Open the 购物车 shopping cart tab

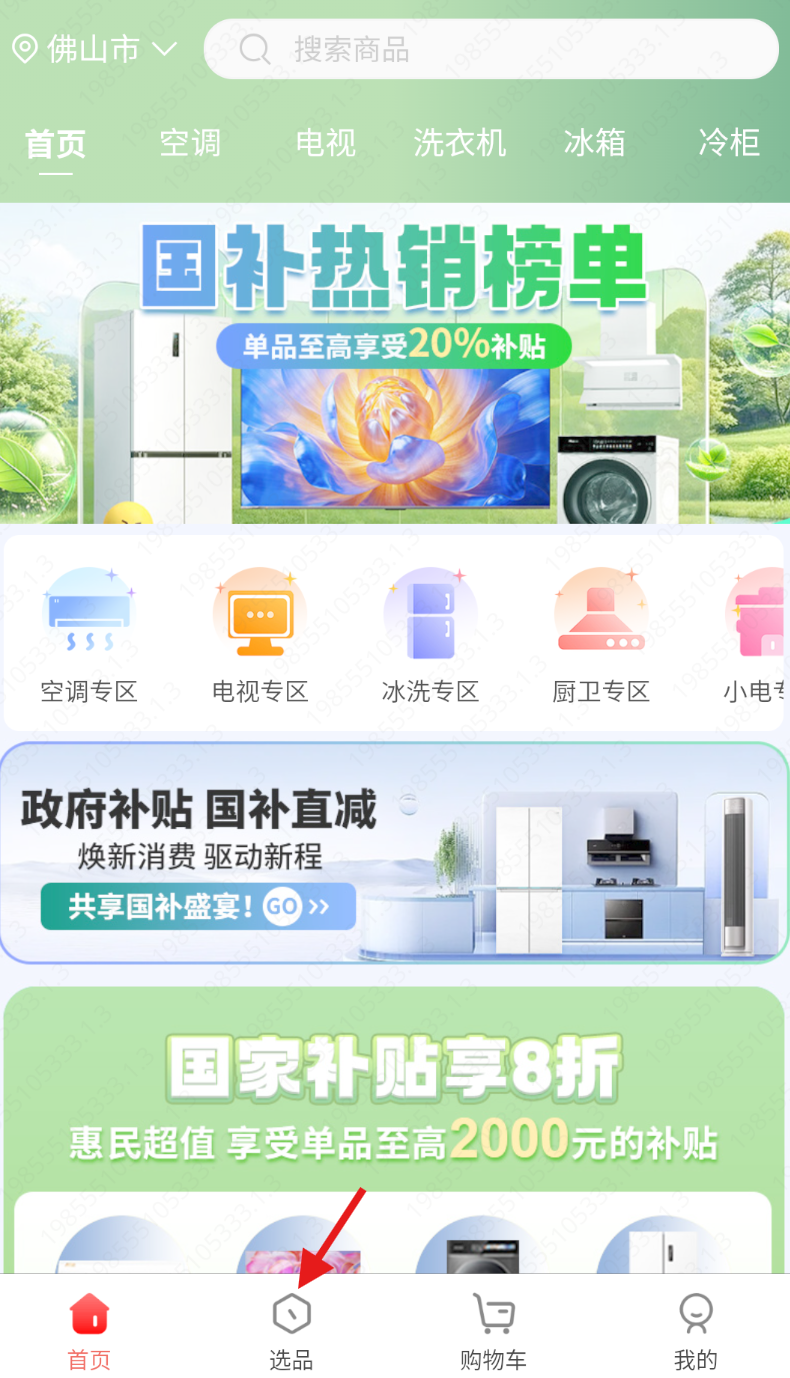493,1330
